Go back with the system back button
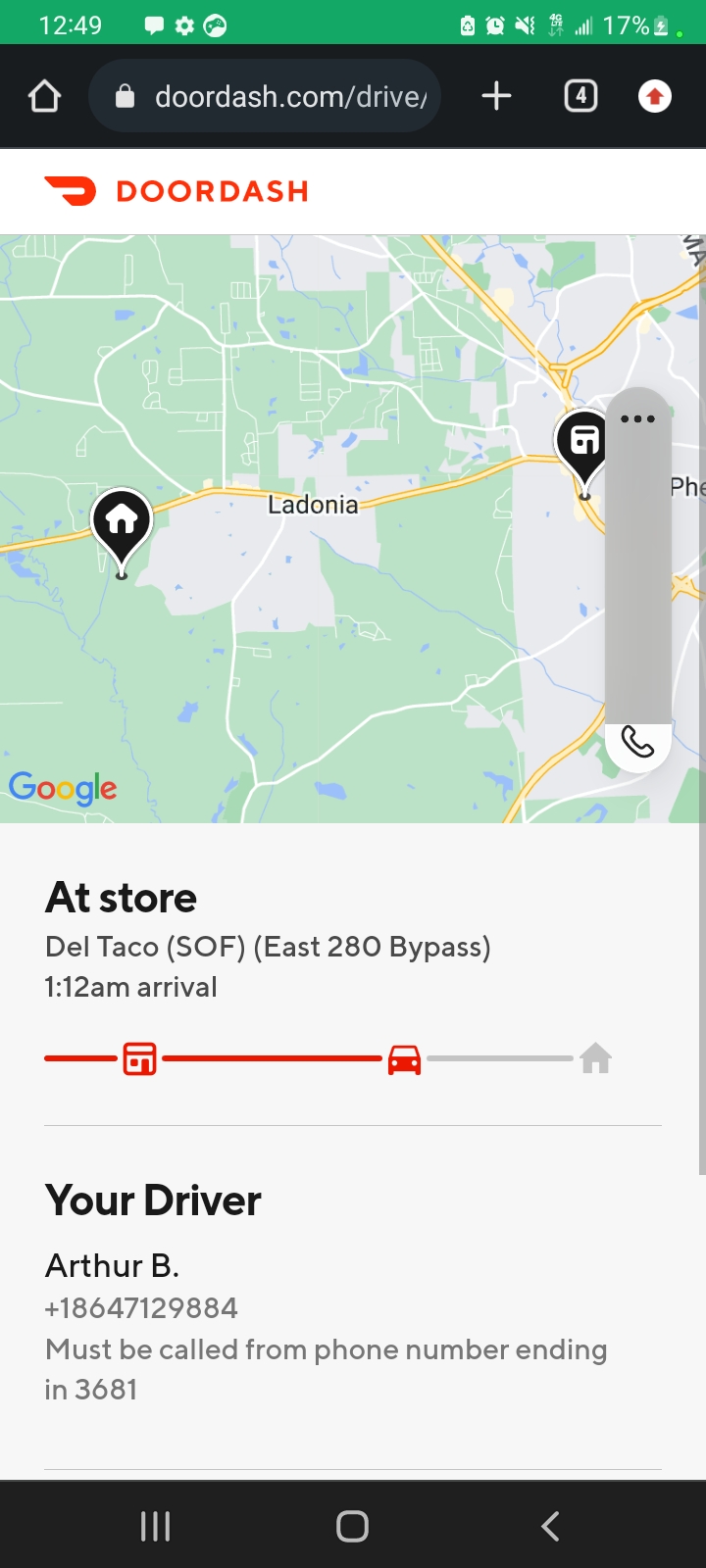 pos(550,1526)
